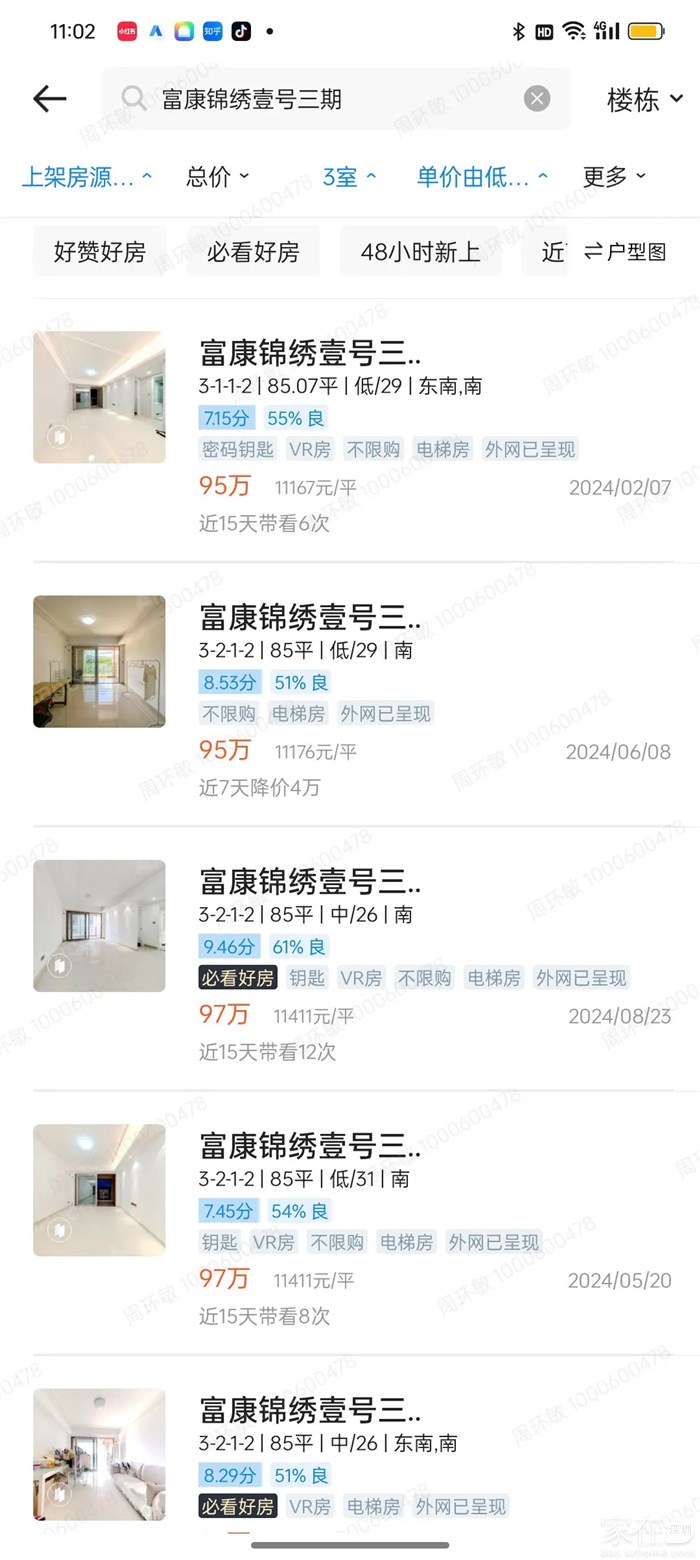Open the 楼栋 dropdown

(x=644, y=99)
